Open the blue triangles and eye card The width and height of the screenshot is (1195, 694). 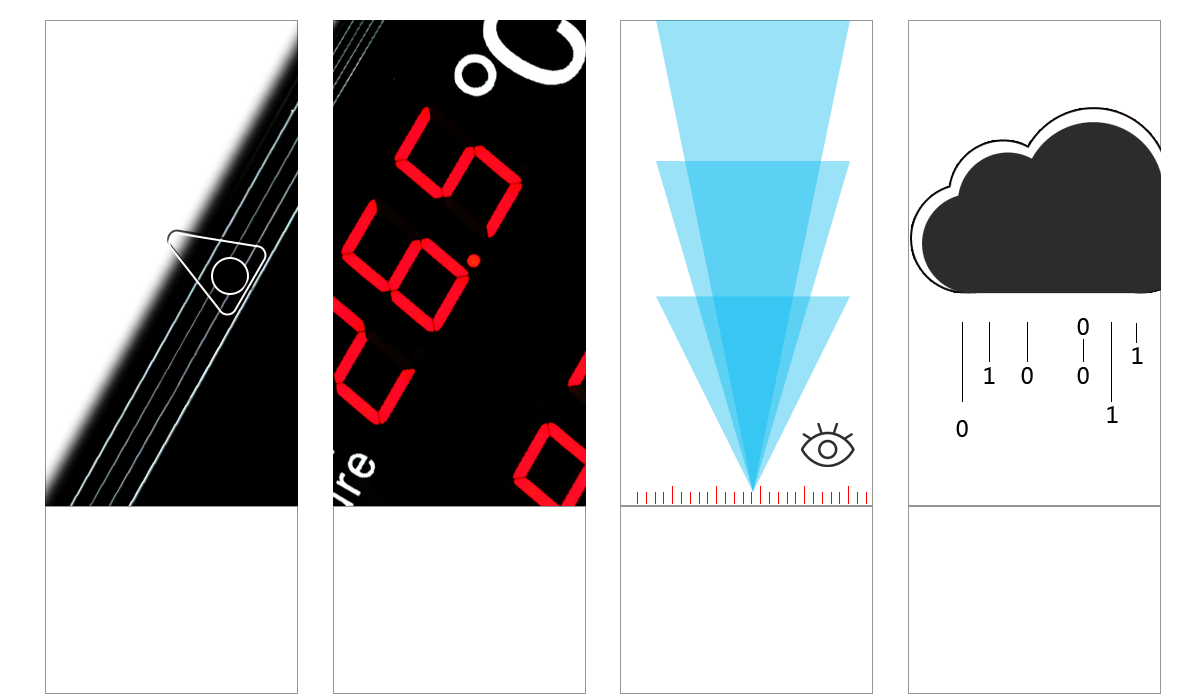pos(746,263)
